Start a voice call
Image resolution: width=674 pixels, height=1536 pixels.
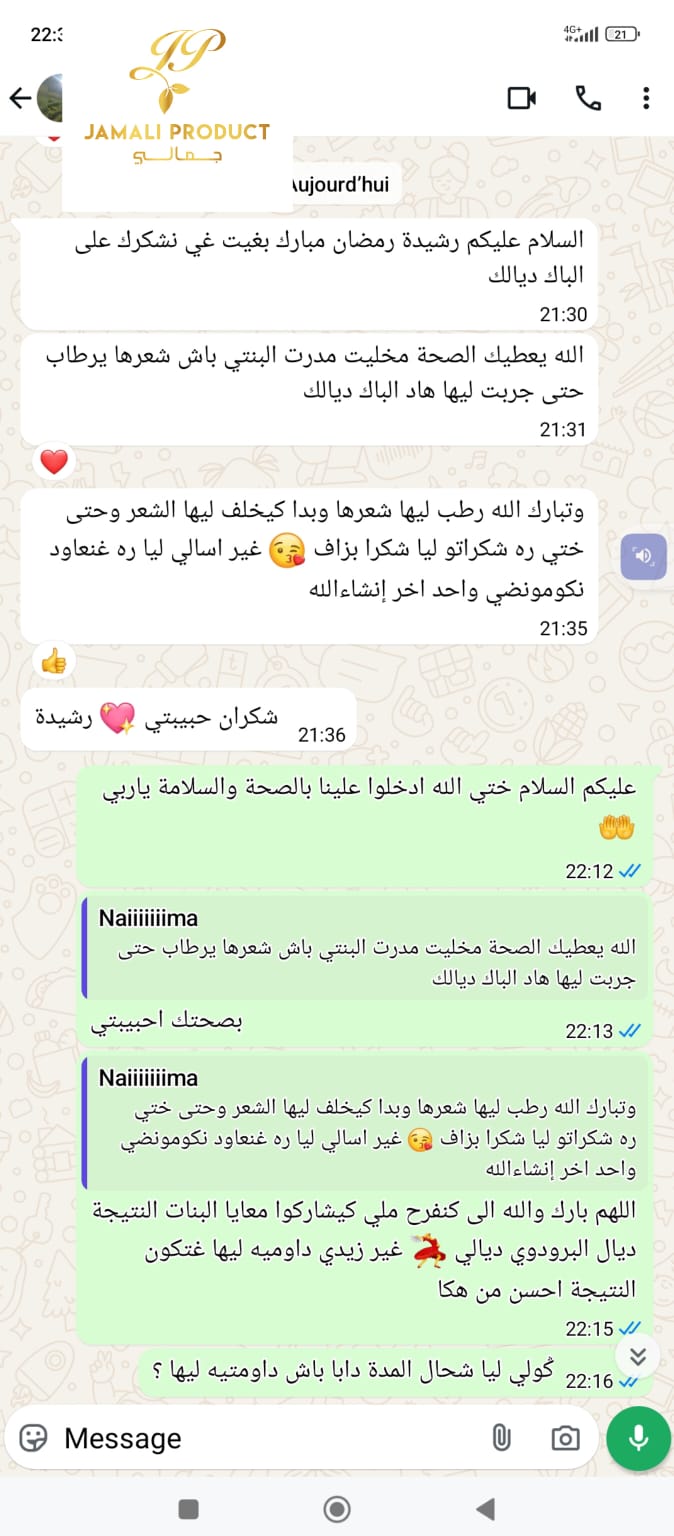point(588,98)
